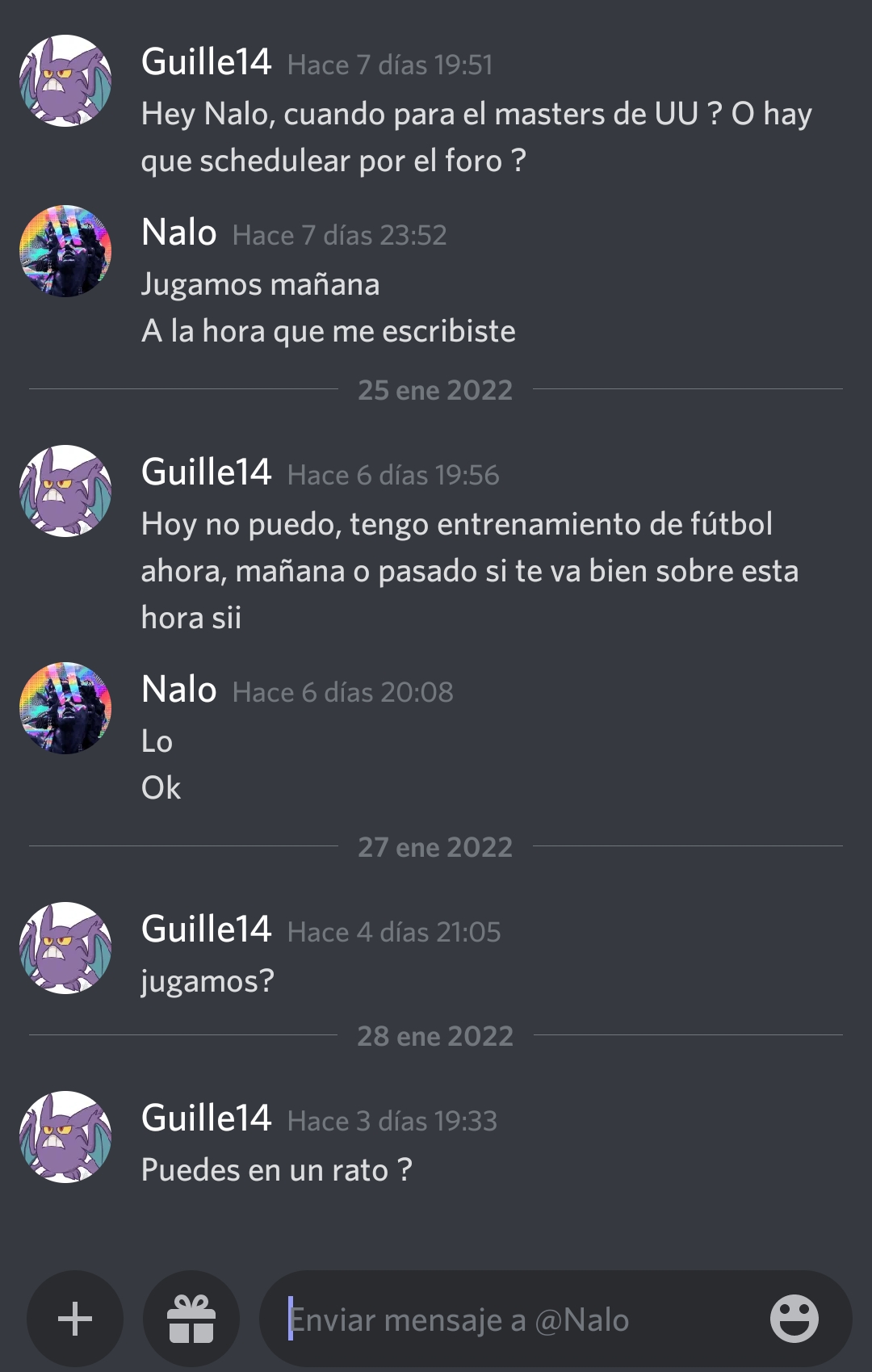Screen dimensions: 872x1372
Task: Open the gift icon
Action: [191, 1319]
